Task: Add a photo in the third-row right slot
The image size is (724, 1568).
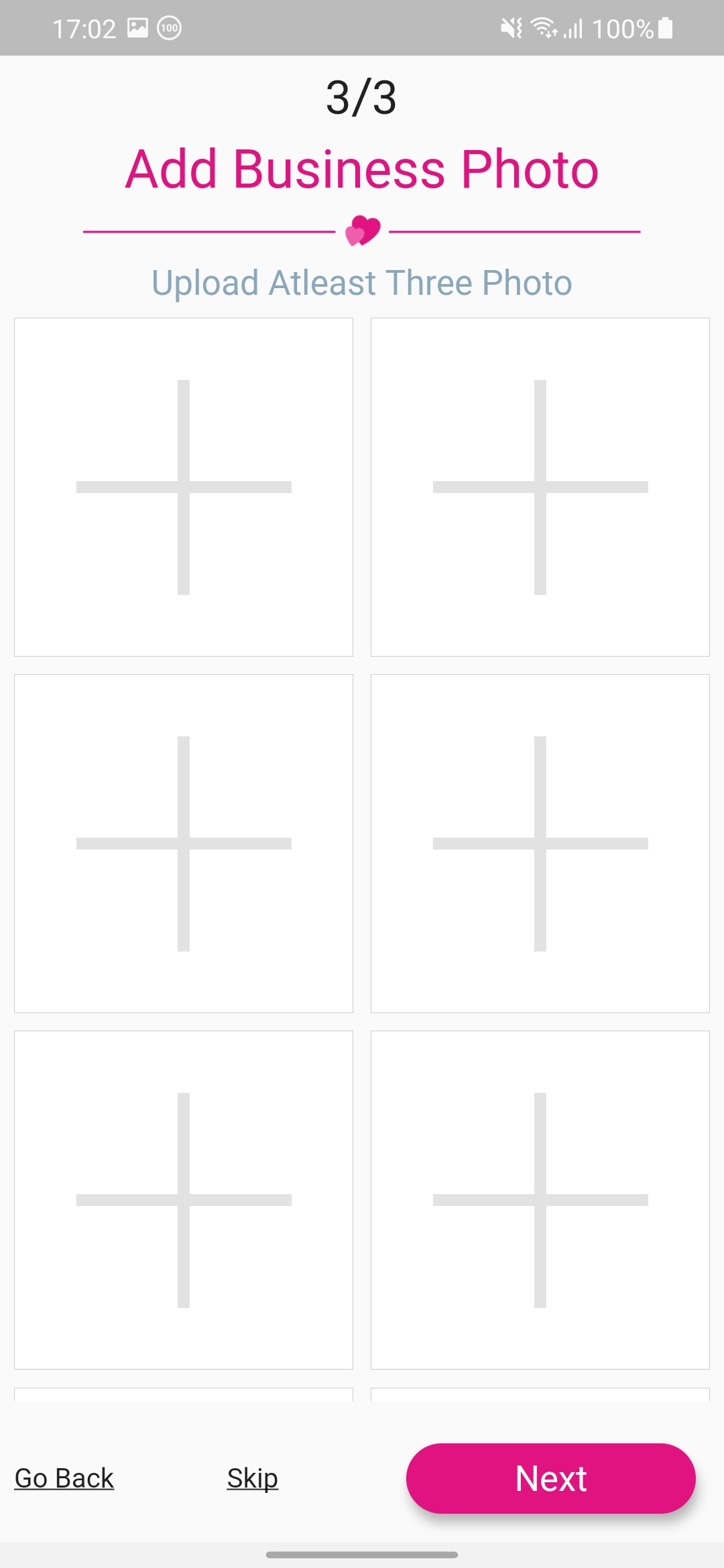Action: click(540, 1200)
